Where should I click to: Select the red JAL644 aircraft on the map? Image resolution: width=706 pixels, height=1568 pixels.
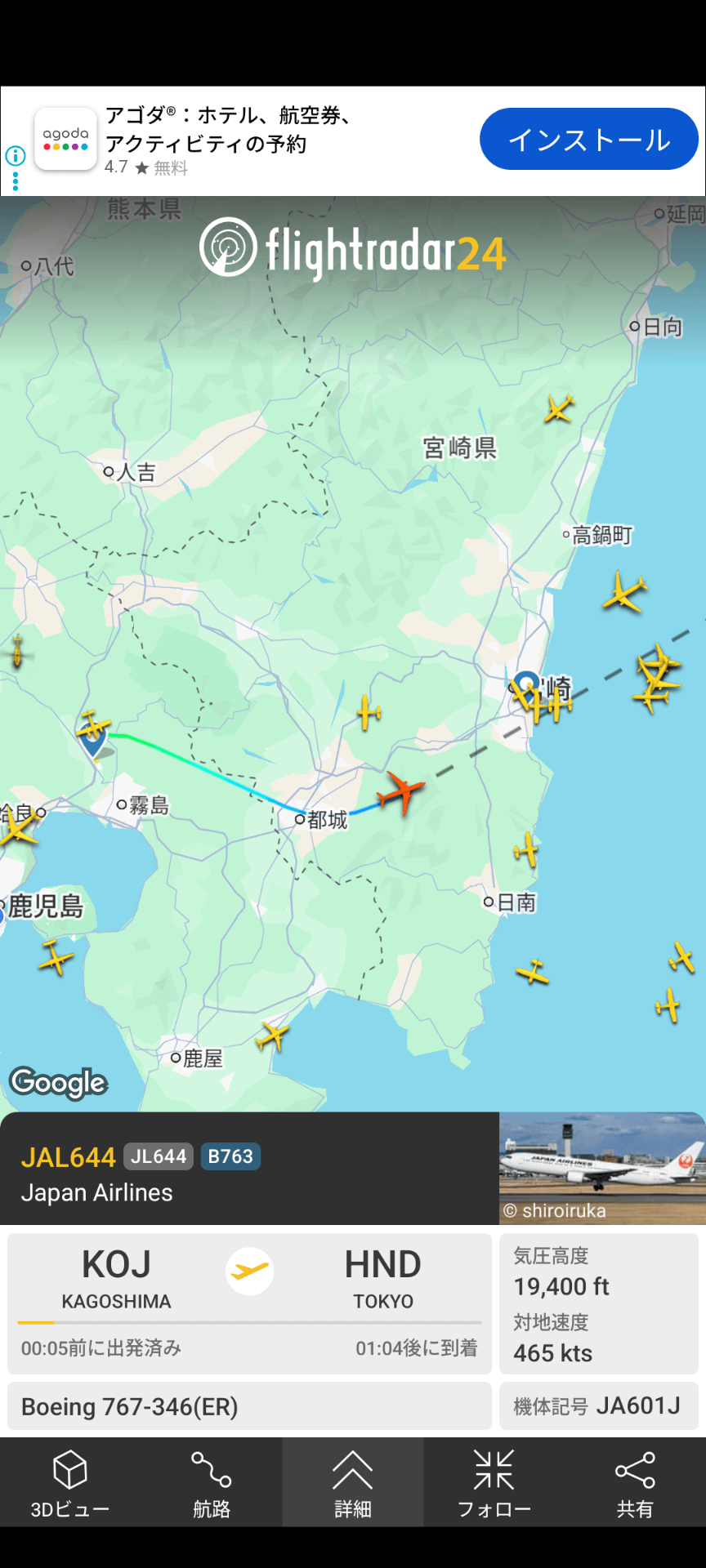(x=402, y=792)
